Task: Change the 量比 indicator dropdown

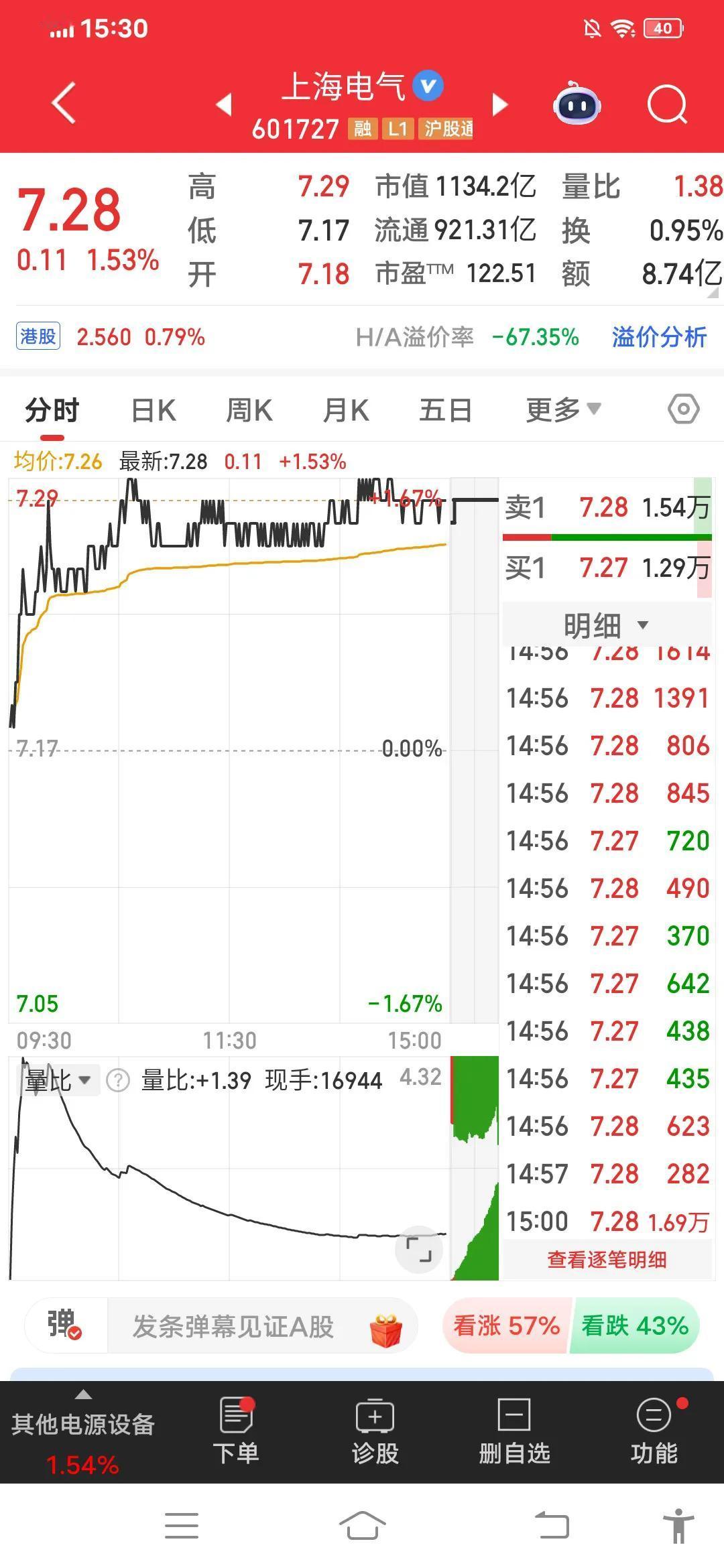Action: click(x=58, y=1080)
